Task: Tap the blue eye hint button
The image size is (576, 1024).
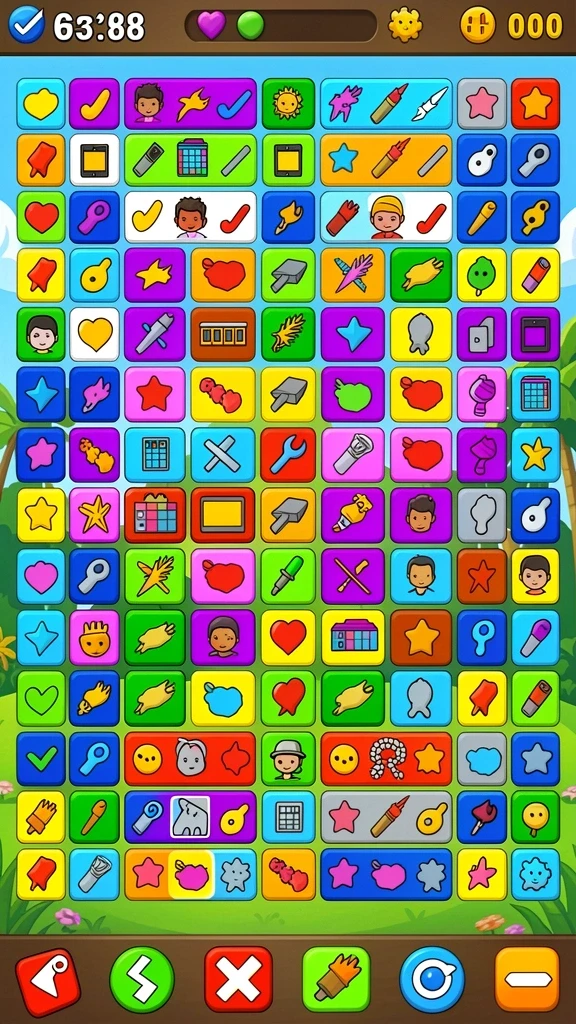Action: [x=432, y=980]
